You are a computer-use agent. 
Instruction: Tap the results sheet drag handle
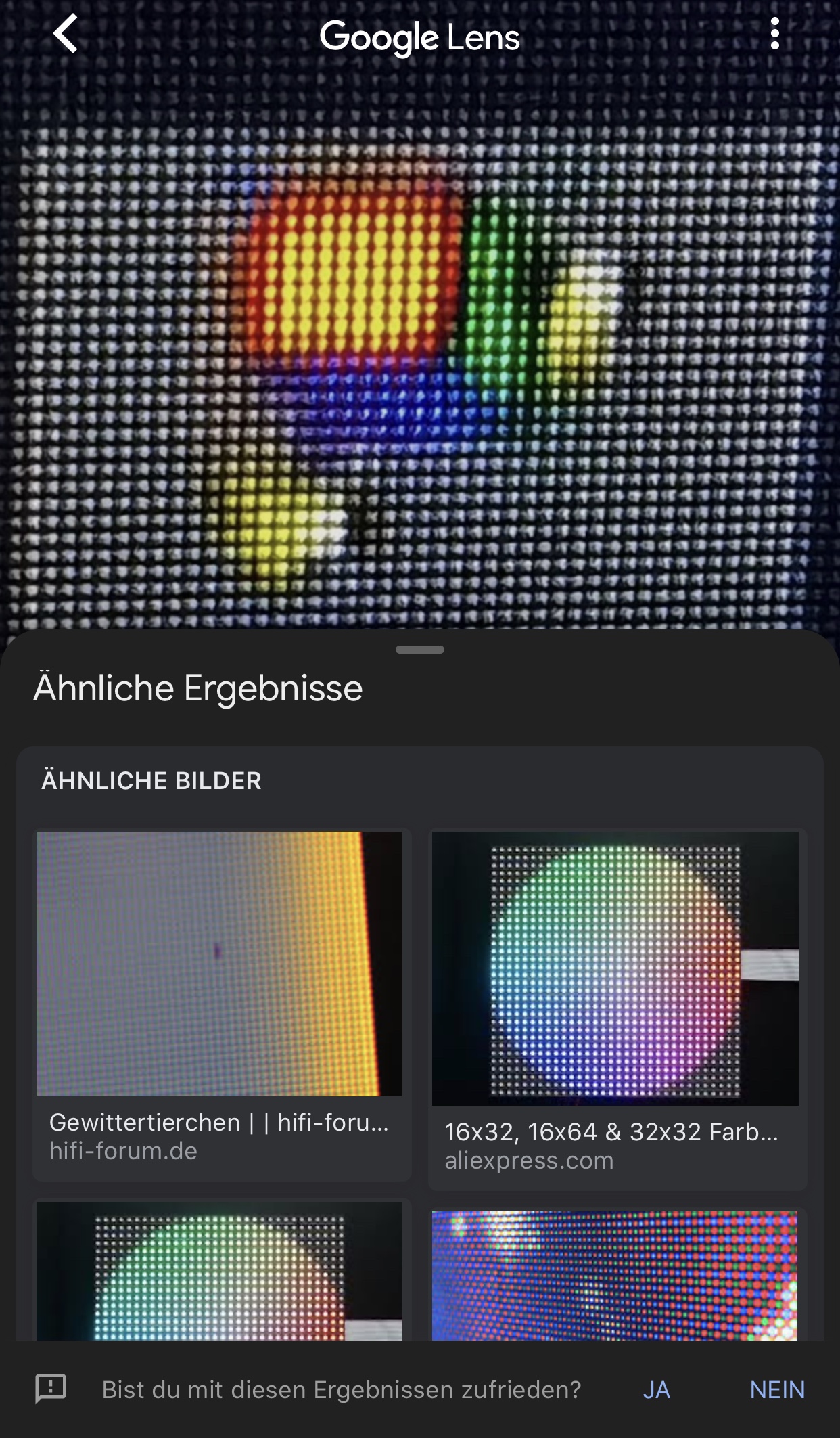(x=420, y=650)
